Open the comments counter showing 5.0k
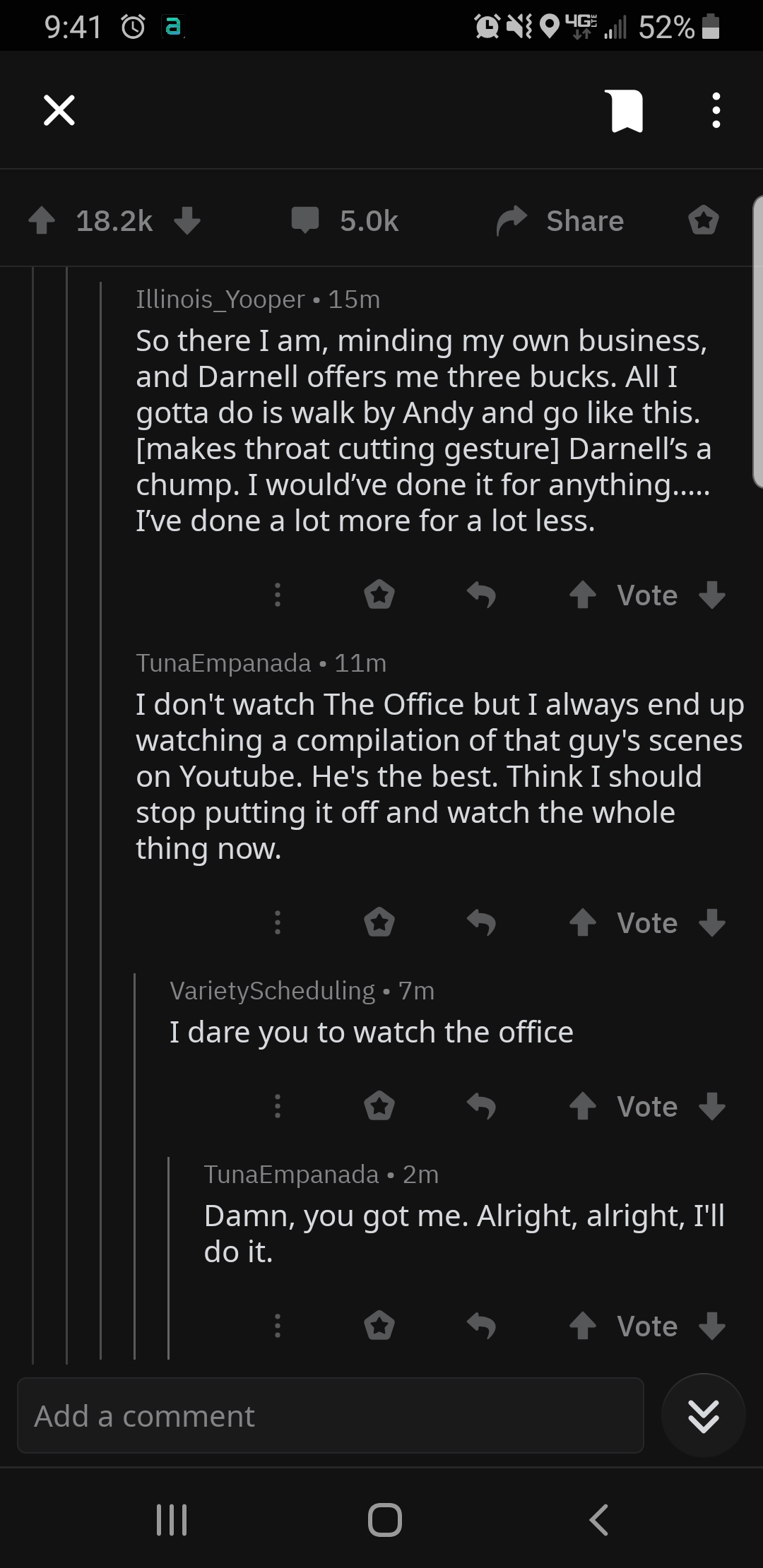Viewport: 763px width, 1568px height. tap(307, 221)
